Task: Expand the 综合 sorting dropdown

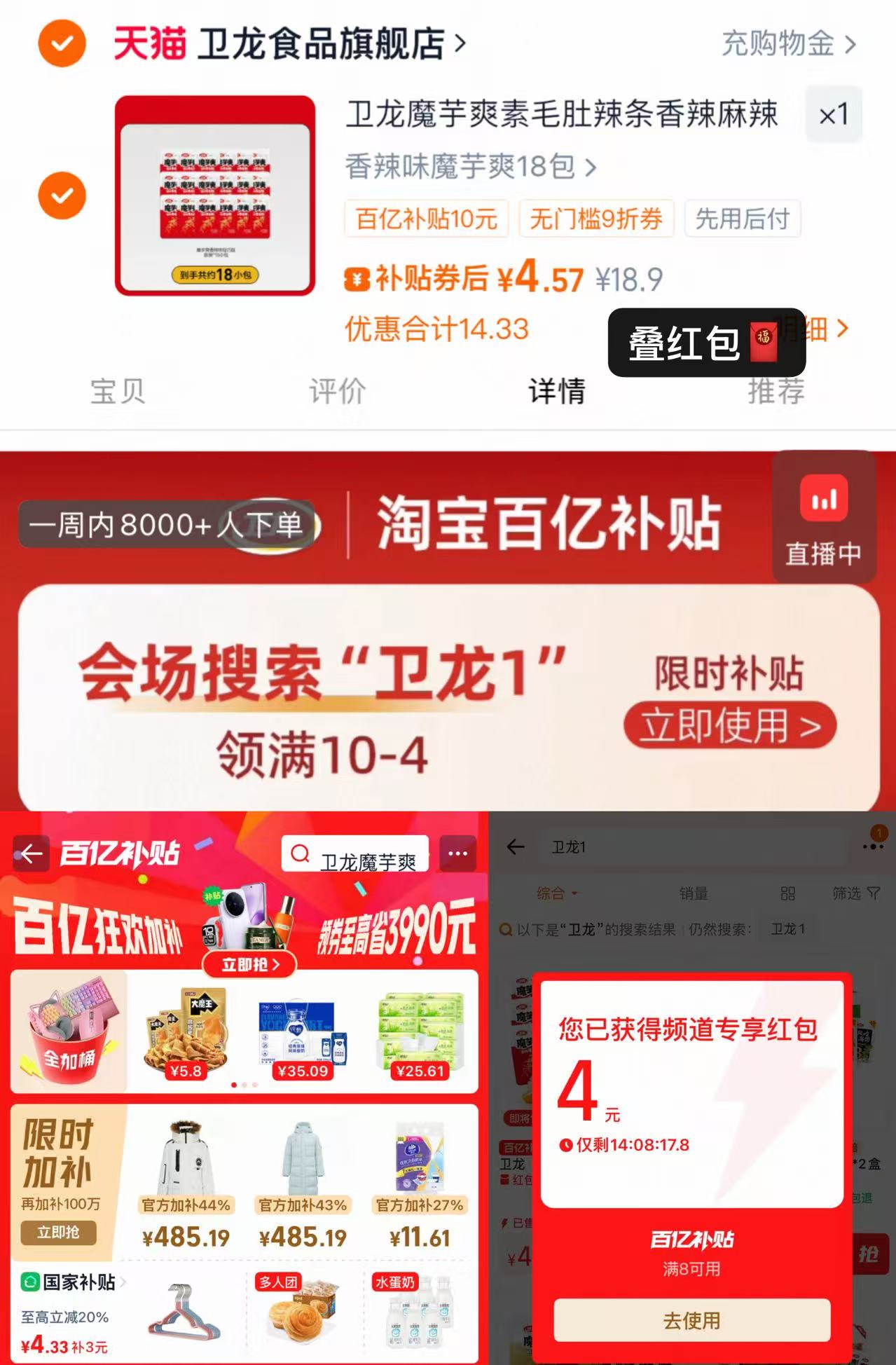Action: (x=553, y=893)
